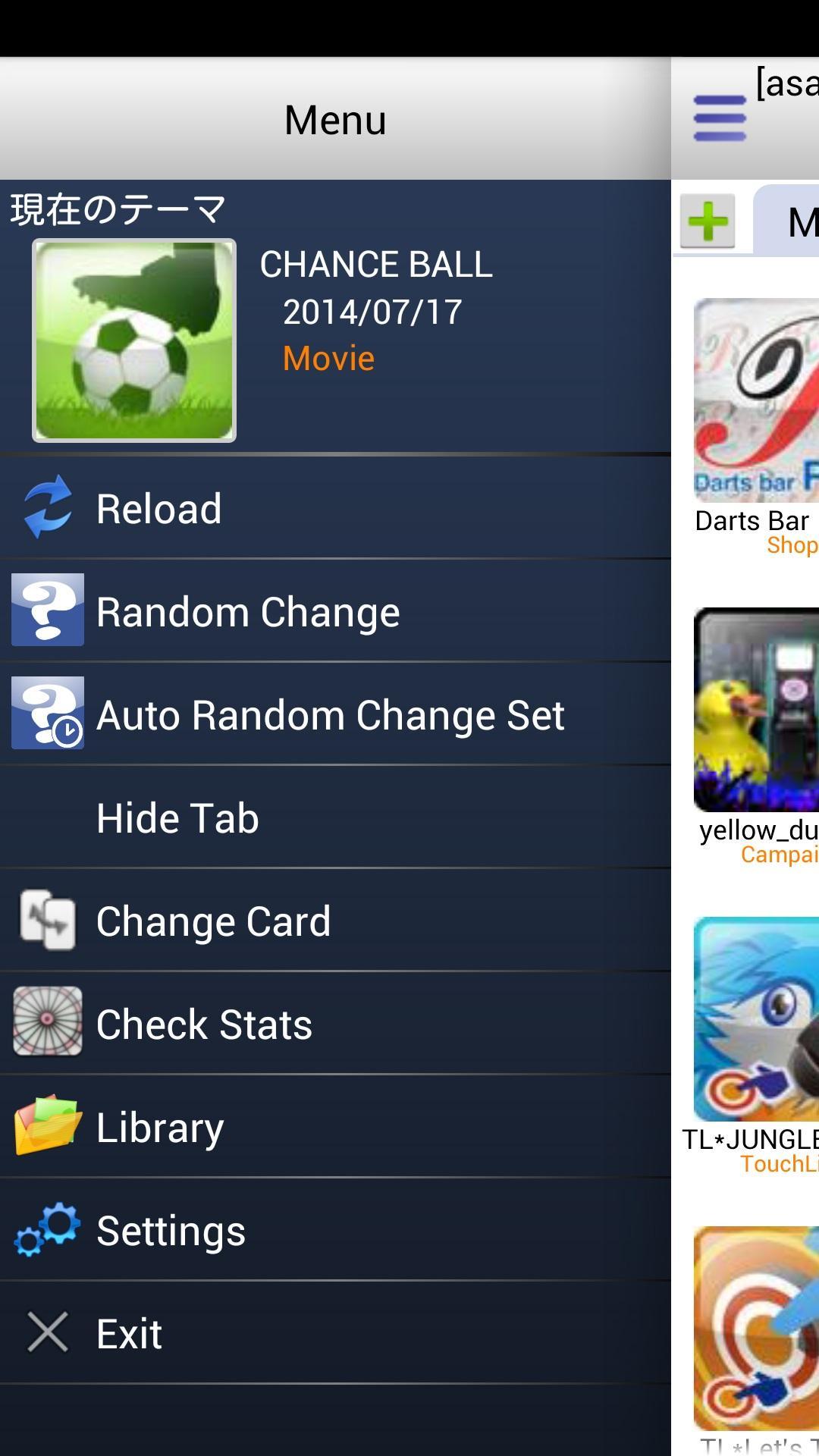Open the CHANCE BALL current theme
Image resolution: width=819 pixels, height=1456 pixels.
click(134, 340)
